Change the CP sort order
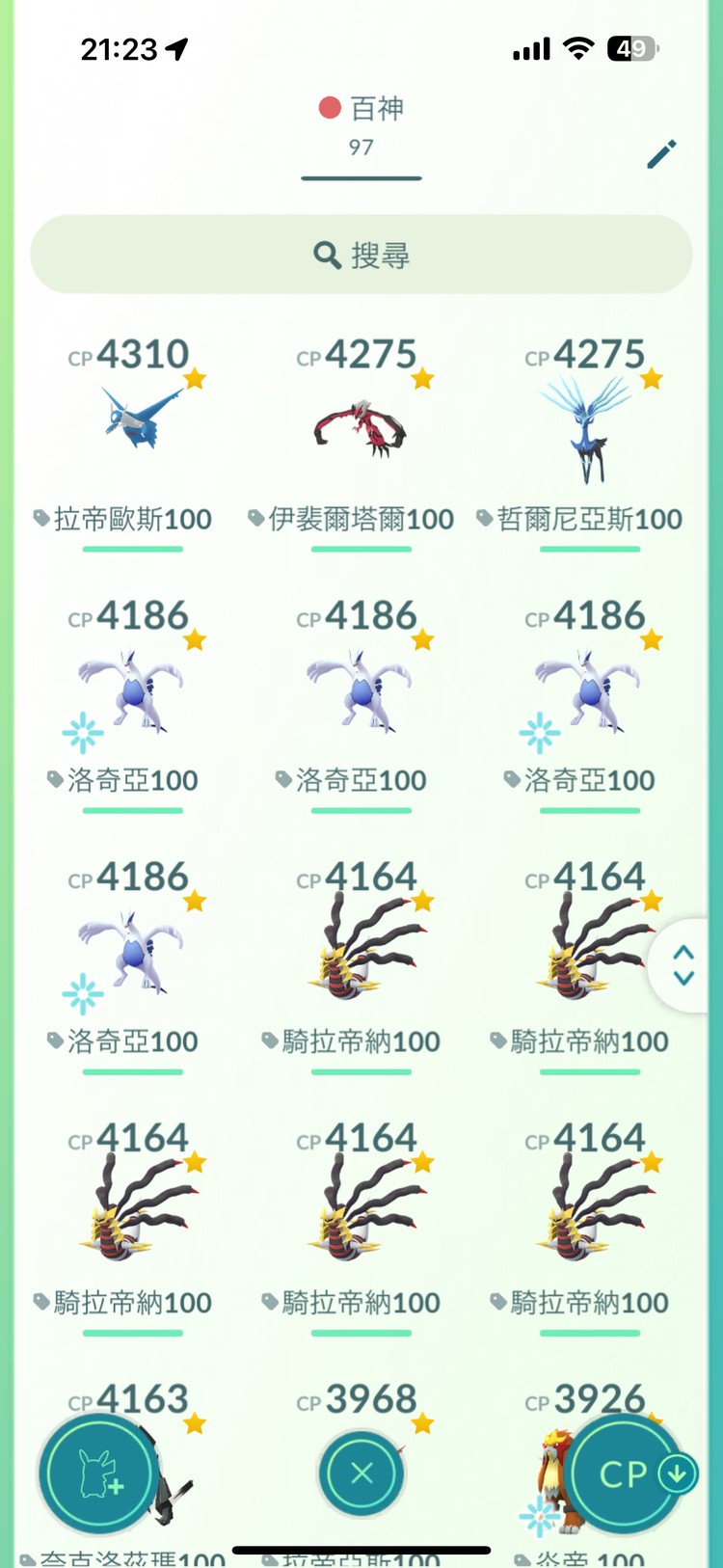The width and height of the screenshot is (723, 1568). 627,1473
